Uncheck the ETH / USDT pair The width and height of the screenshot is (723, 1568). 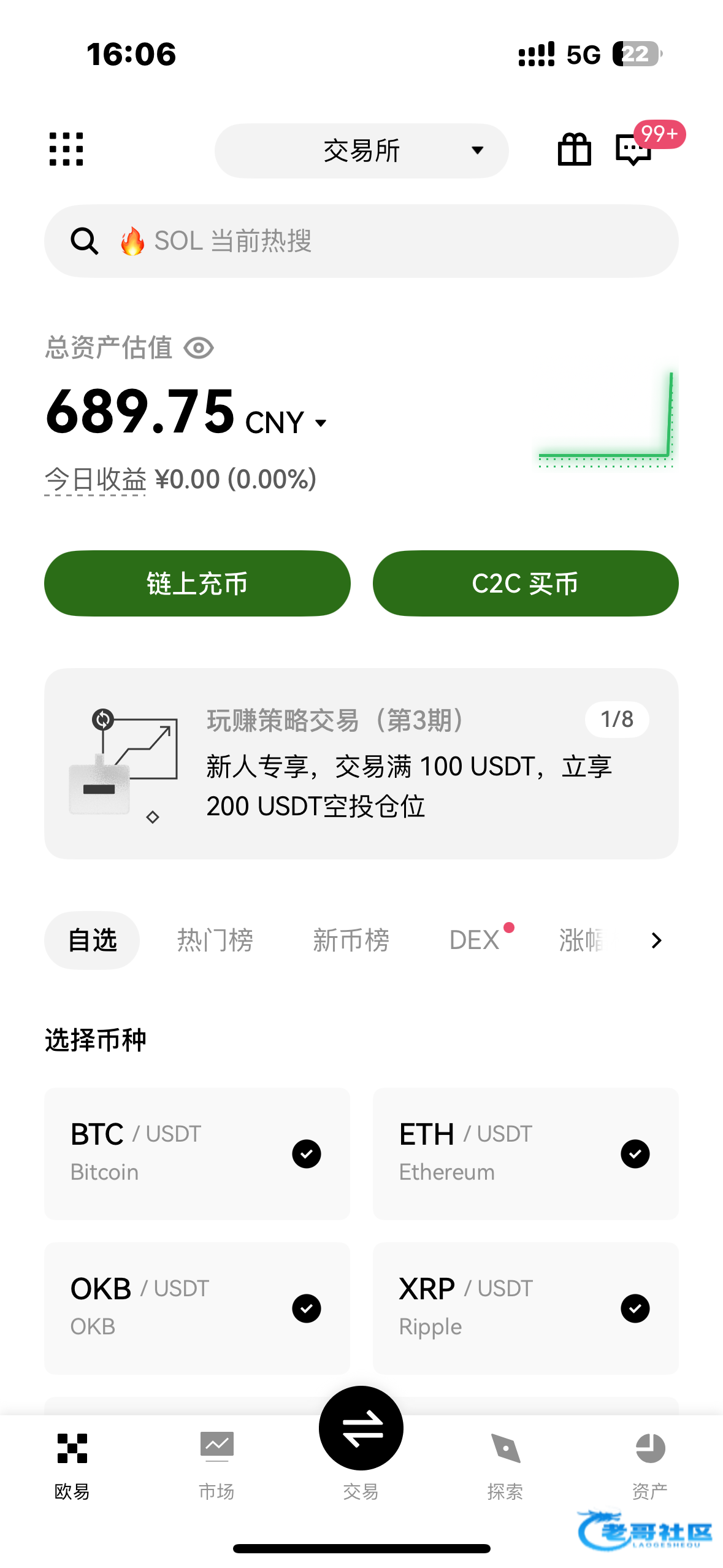point(635,1154)
